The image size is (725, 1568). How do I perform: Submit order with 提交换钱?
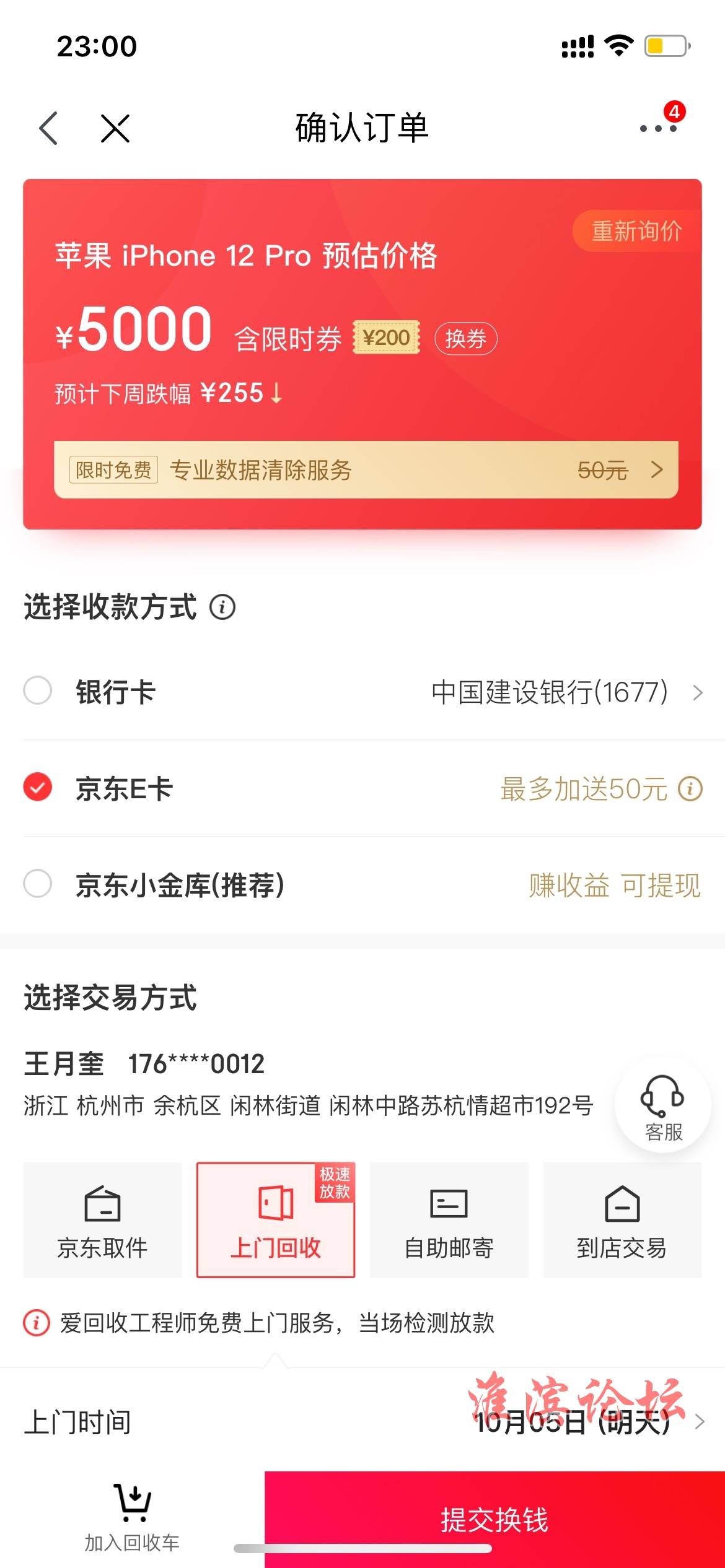494,1520
